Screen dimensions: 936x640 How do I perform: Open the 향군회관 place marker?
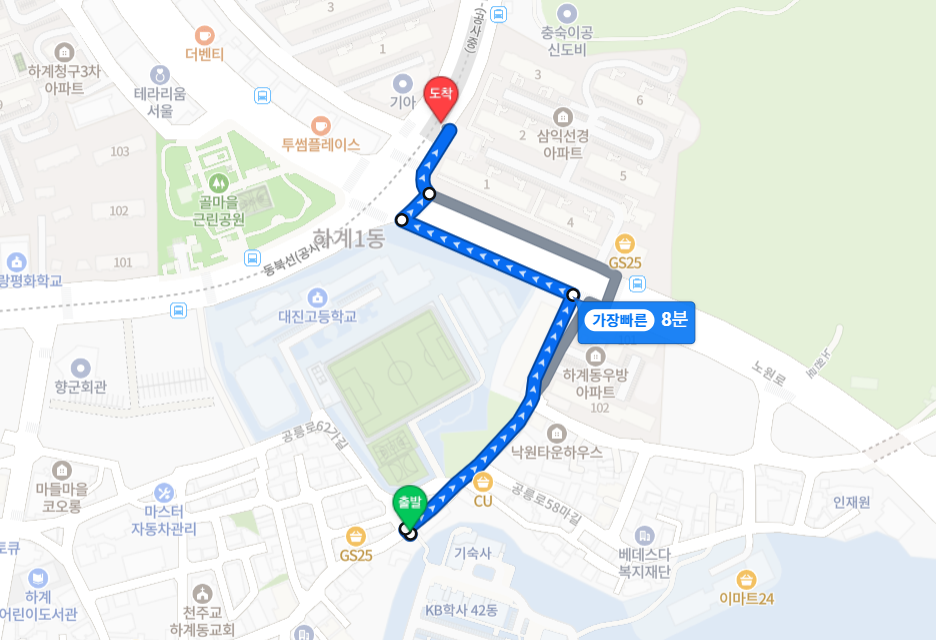pos(81,368)
